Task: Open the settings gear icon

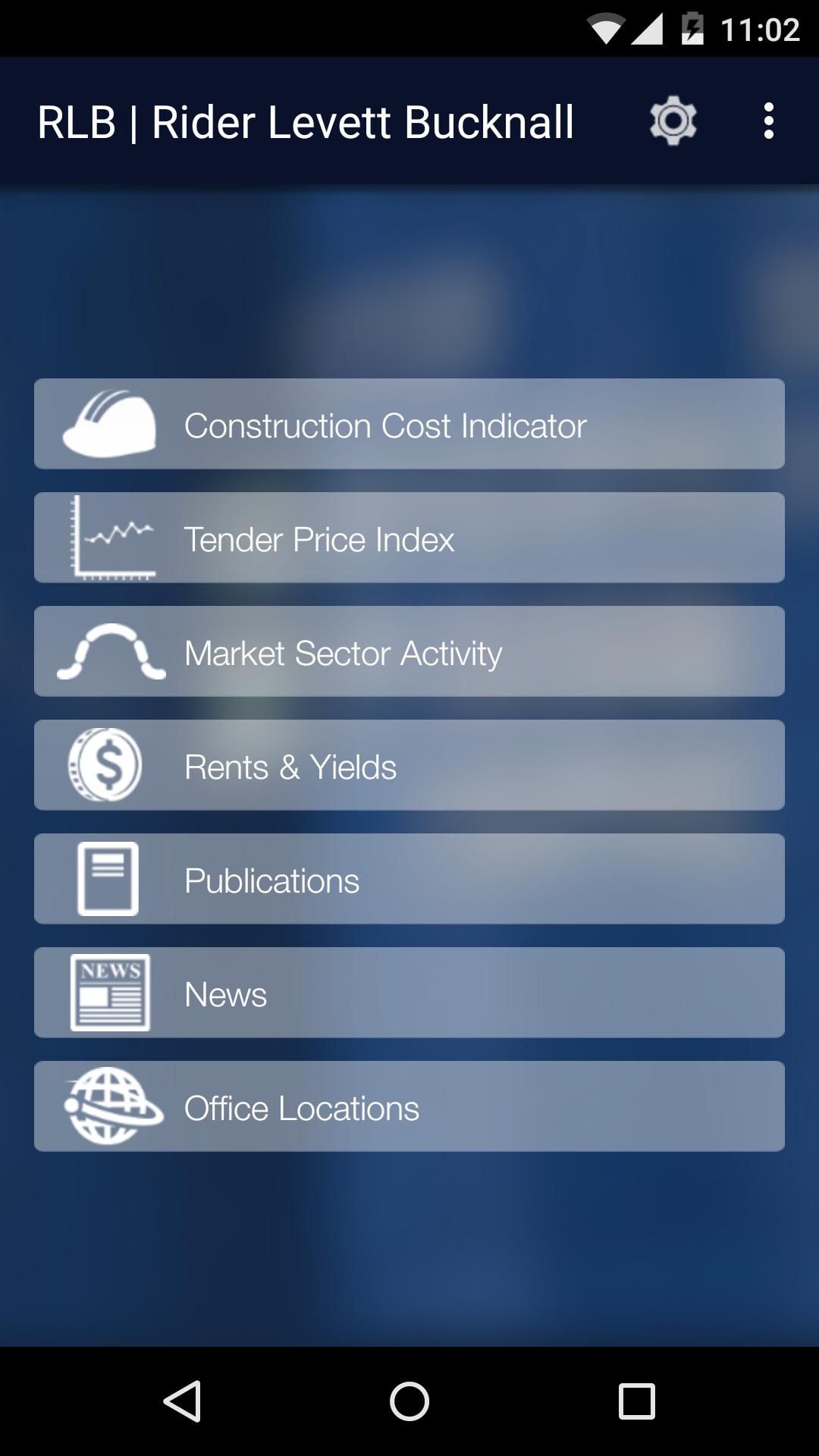Action: pos(672,121)
